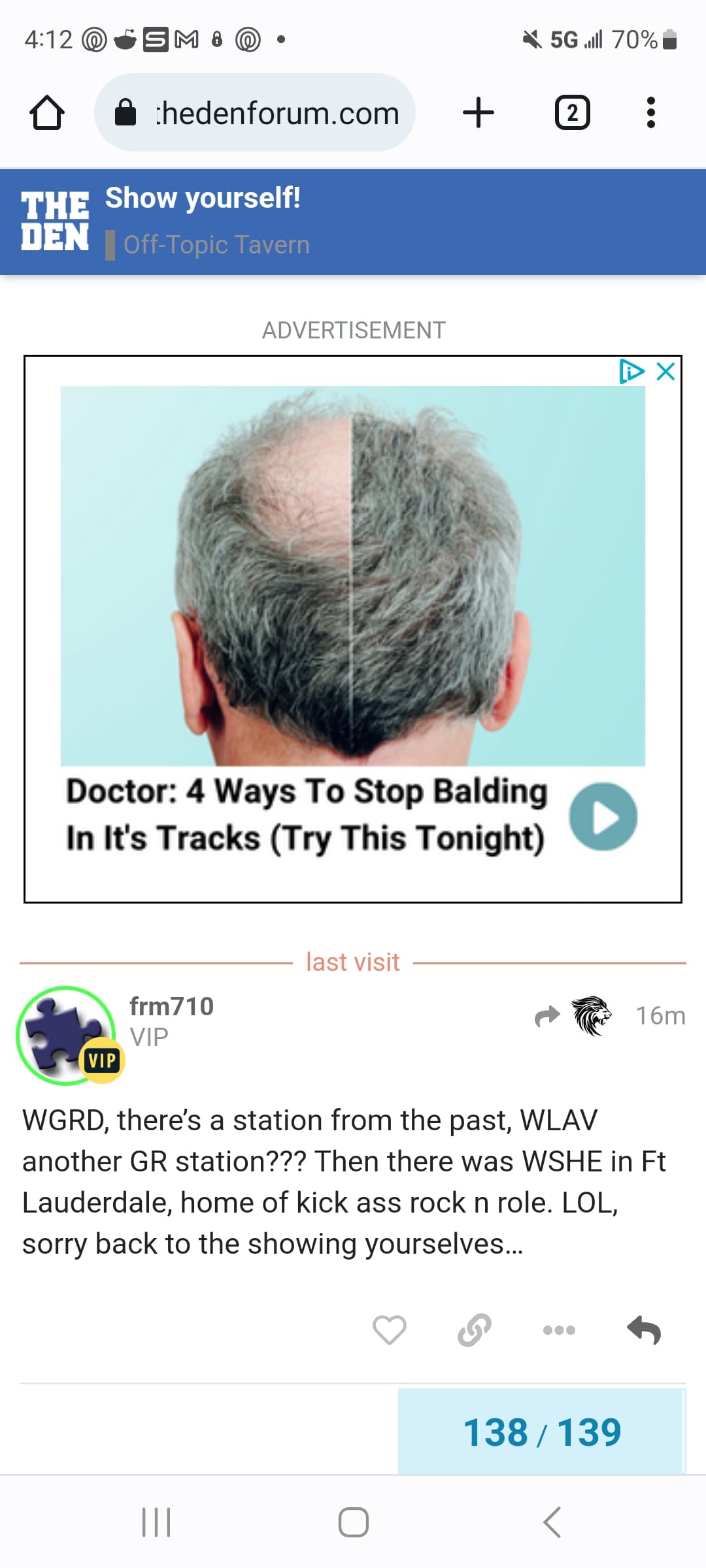Open the frm710 username link
706x1568 pixels.
click(171, 1007)
